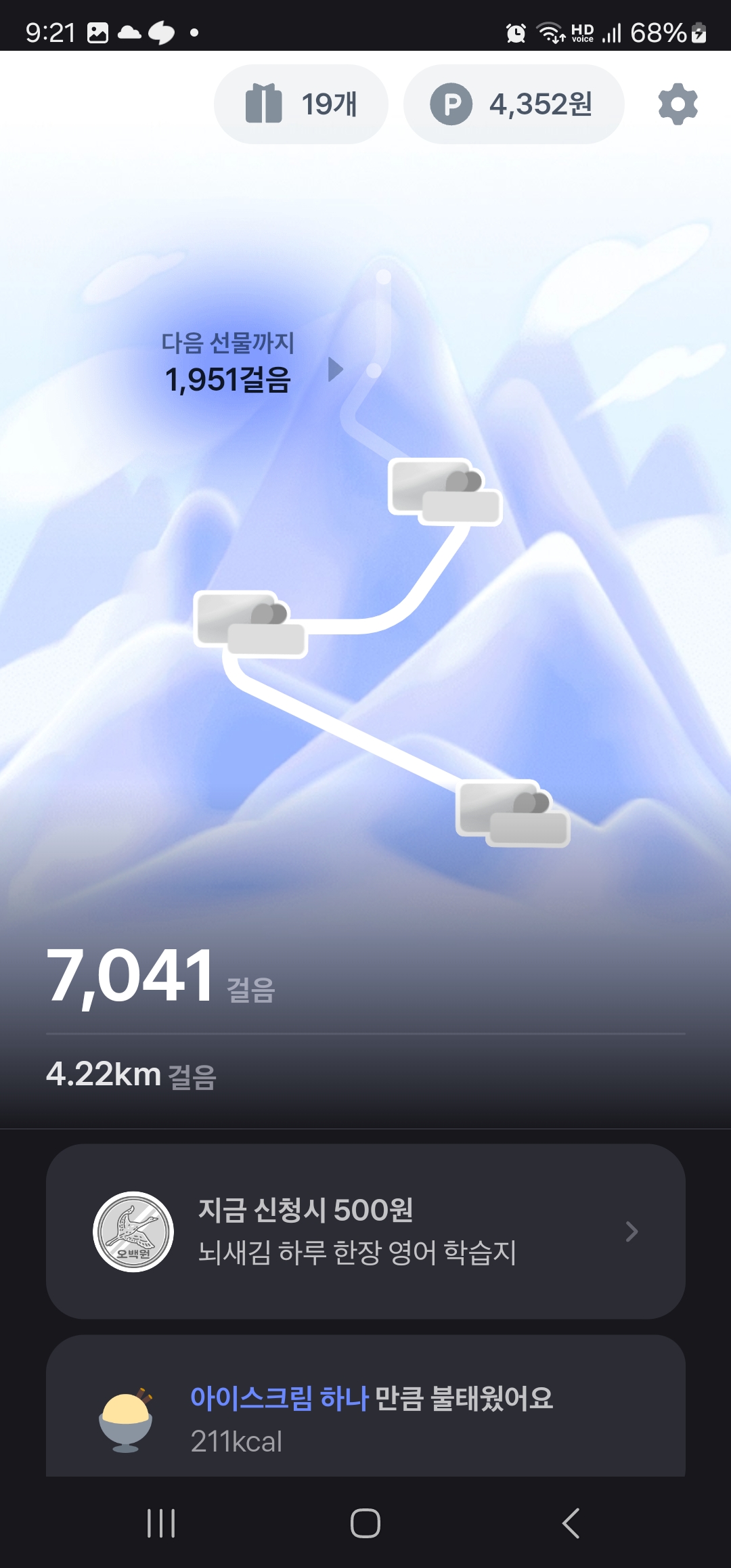Tap the topmost gray gift on the trail
The image size is (731, 1568).
click(445, 492)
